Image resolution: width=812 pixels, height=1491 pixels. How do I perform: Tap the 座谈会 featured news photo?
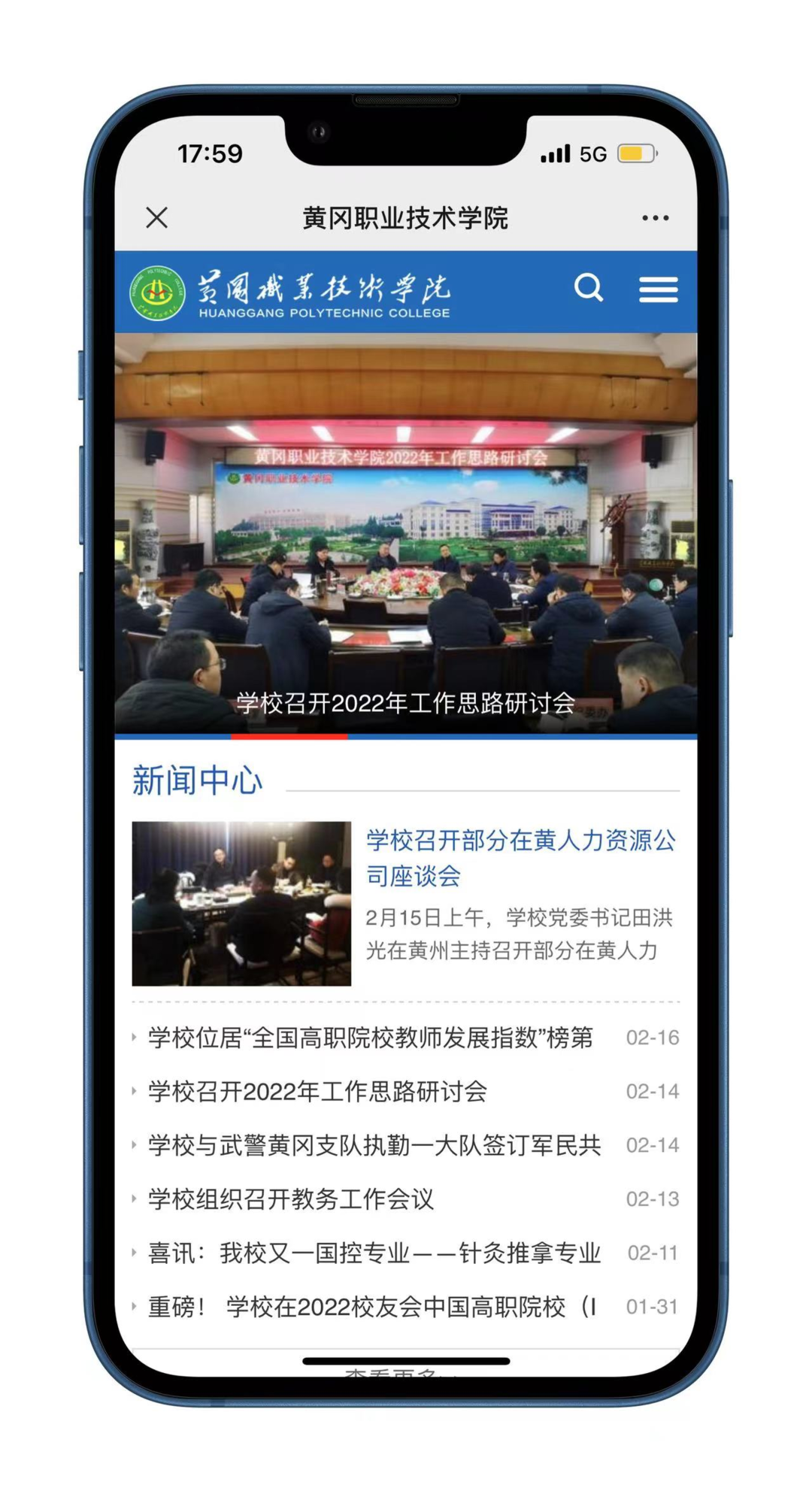241,903
